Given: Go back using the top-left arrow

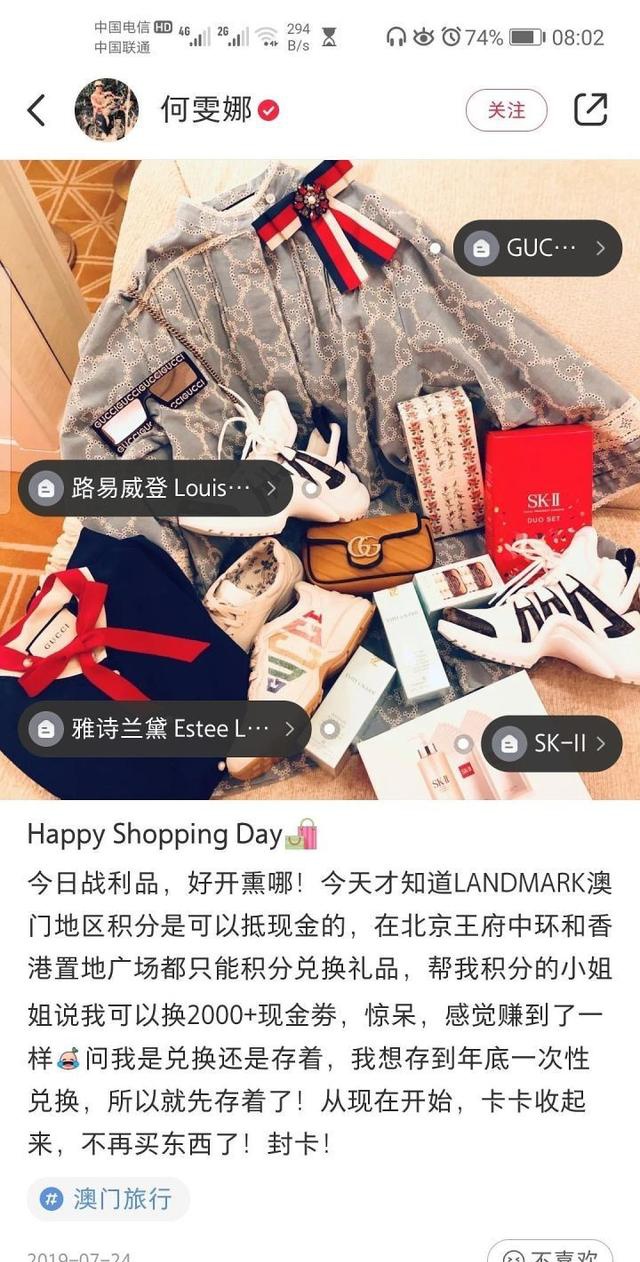Looking at the screenshot, I should coord(37,110).
